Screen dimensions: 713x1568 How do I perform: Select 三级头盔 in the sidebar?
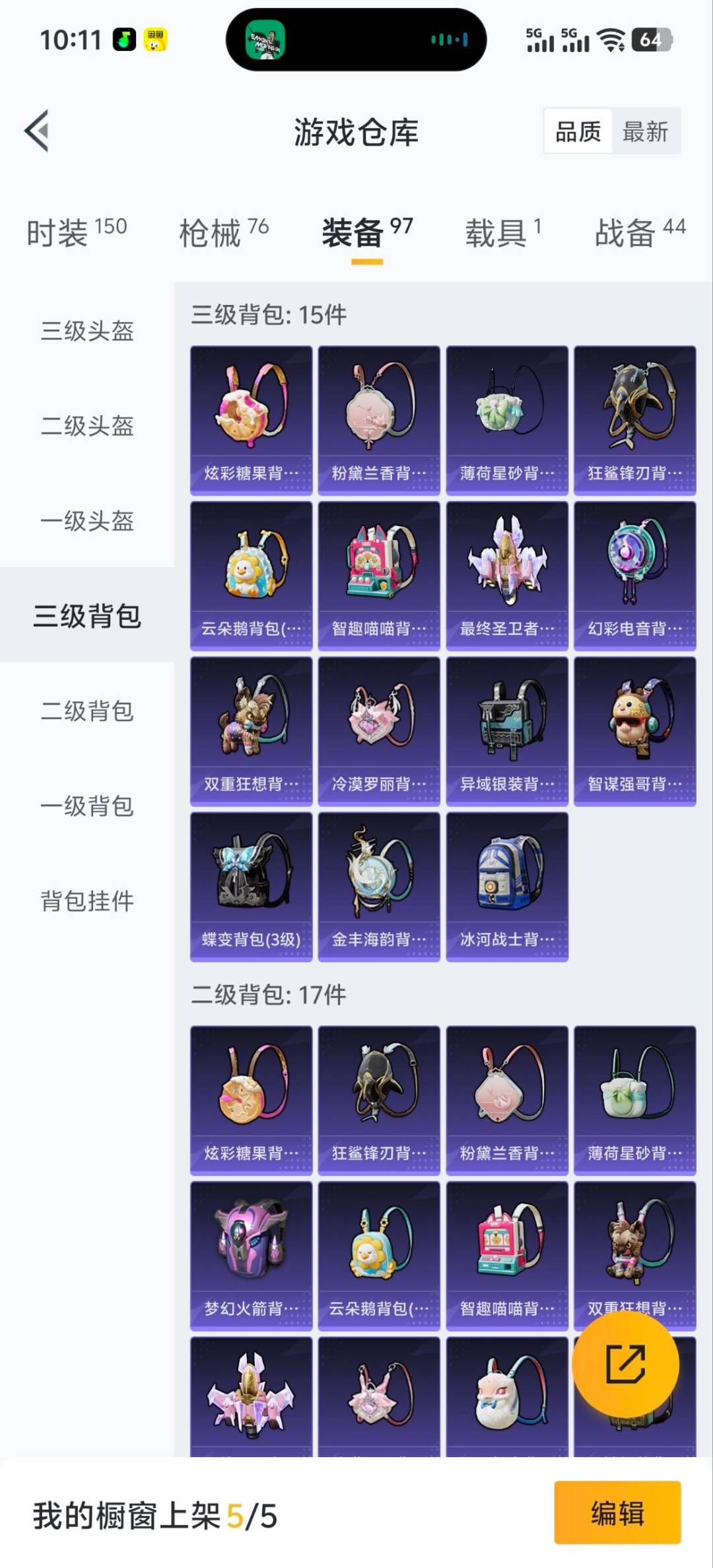tap(87, 331)
